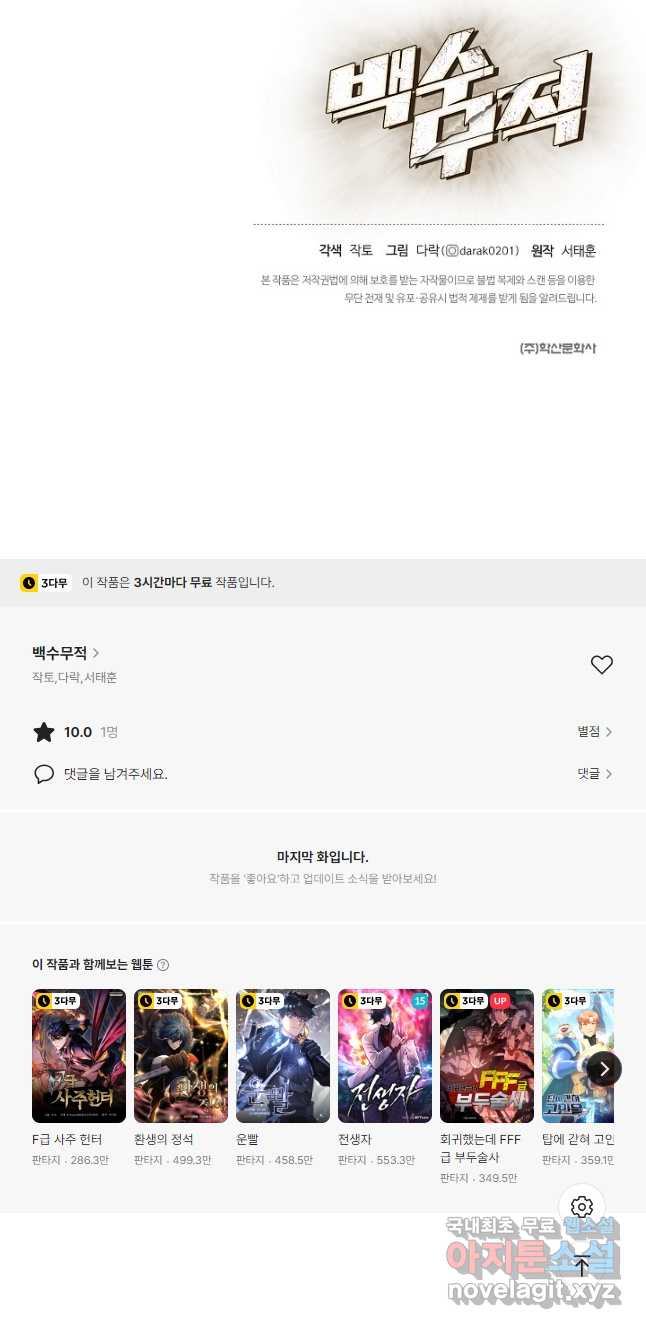Open the 별점 rating page
The width and height of the screenshot is (646, 1329).
coord(594,732)
